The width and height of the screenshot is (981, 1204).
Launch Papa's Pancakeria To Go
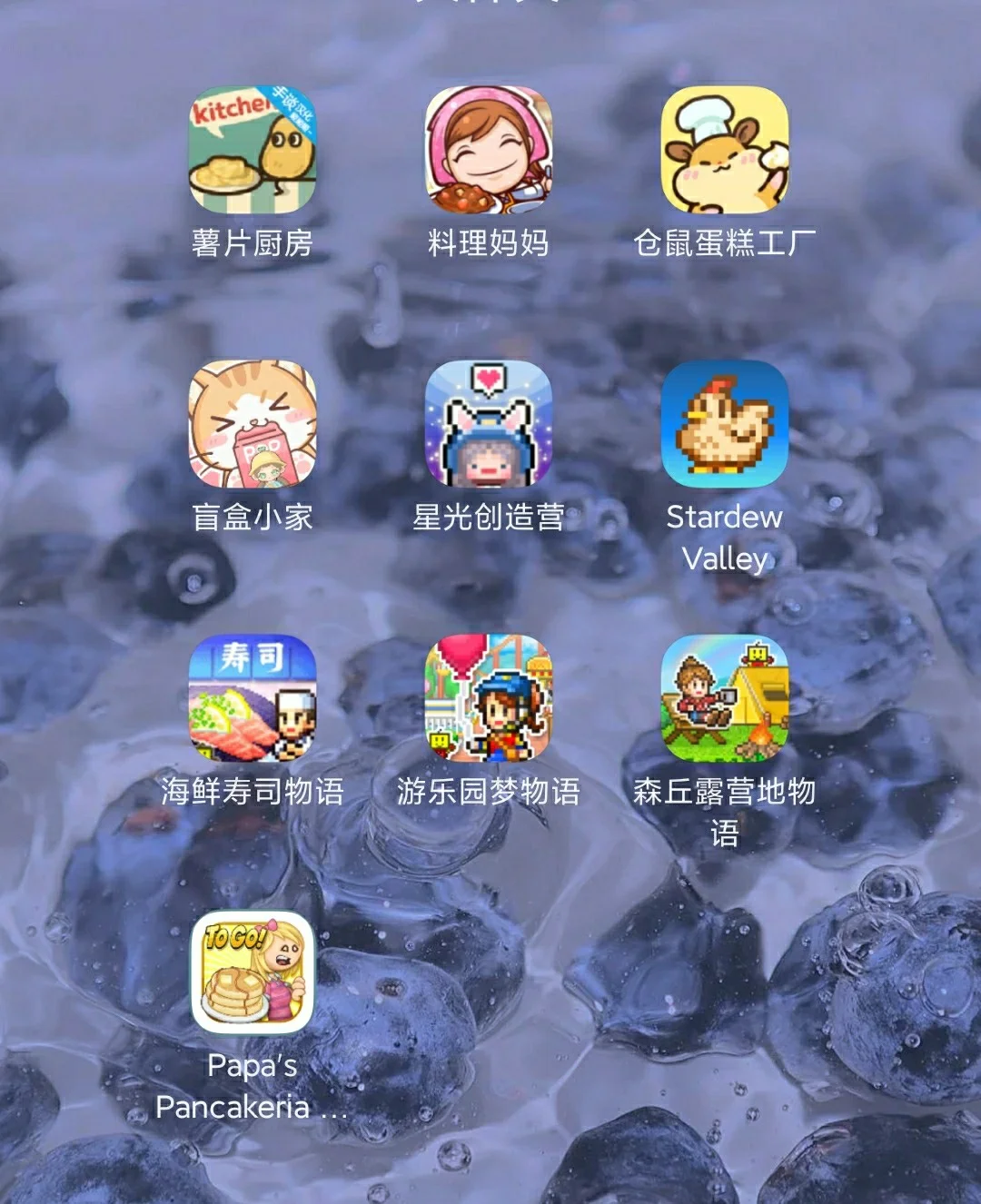tap(252, 972)
